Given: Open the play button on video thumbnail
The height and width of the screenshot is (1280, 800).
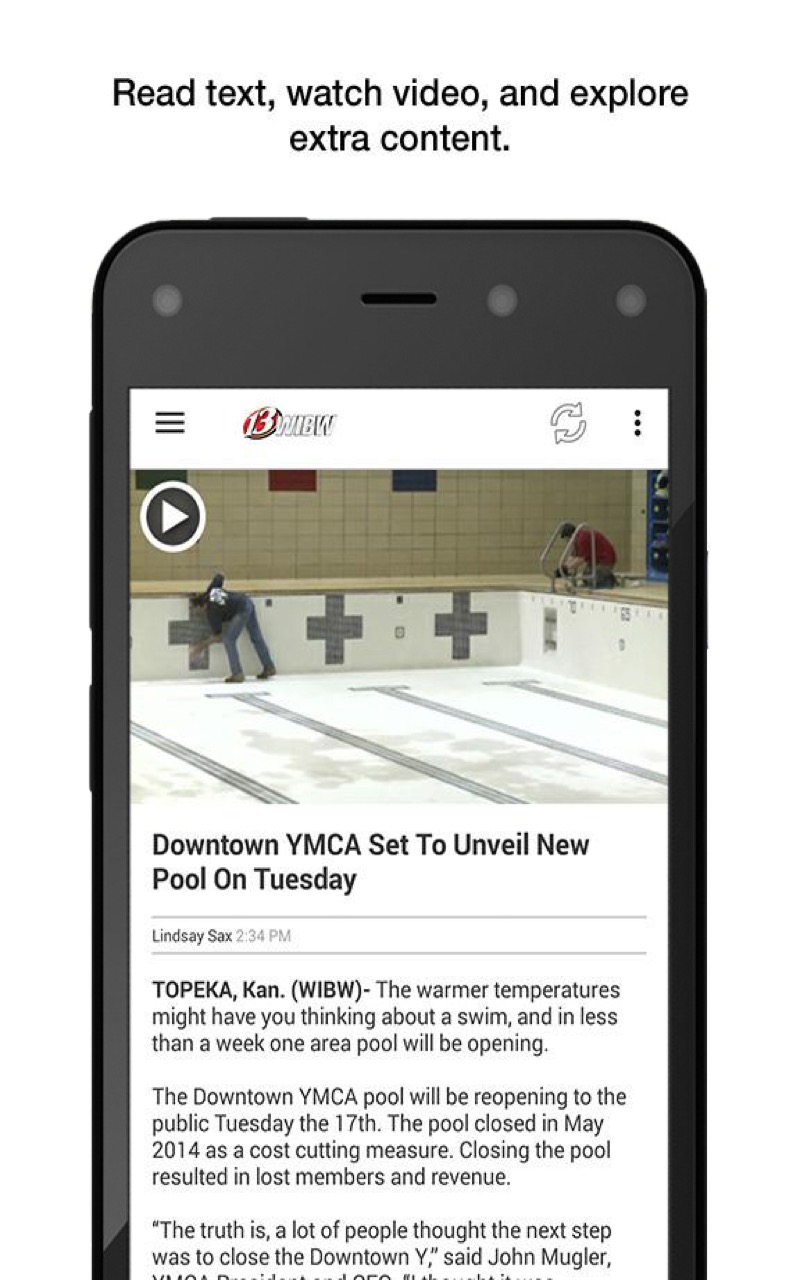Looking at the screenshot, I should click(173, 516).
